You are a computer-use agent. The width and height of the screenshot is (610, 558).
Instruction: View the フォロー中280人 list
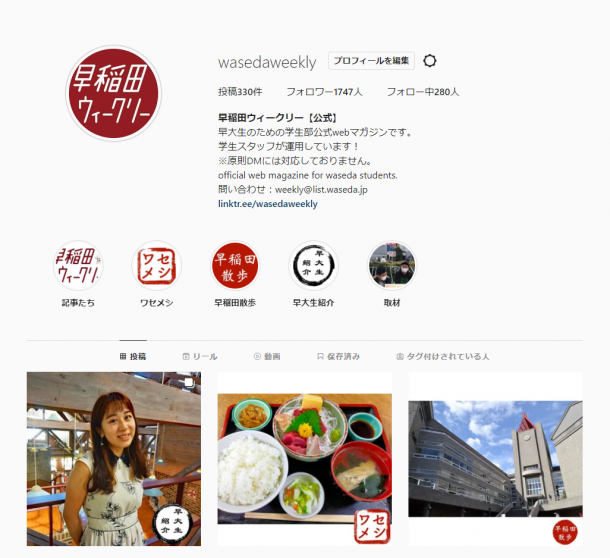[422, 91]
